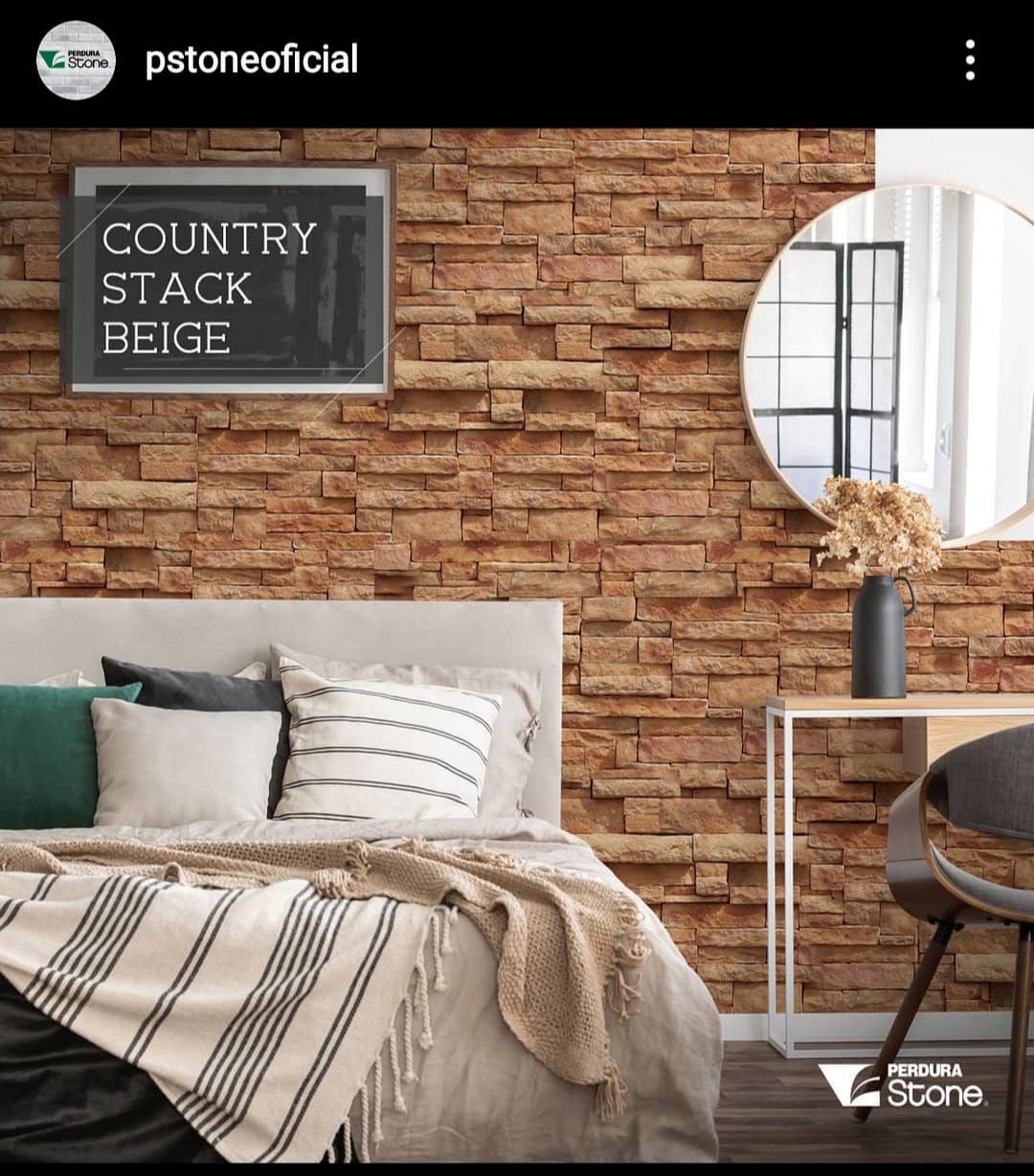Image resolution: width=1034 pixels, height=1176 pixels.
Task: Open the post overflow menu
Action: point(970,60)
